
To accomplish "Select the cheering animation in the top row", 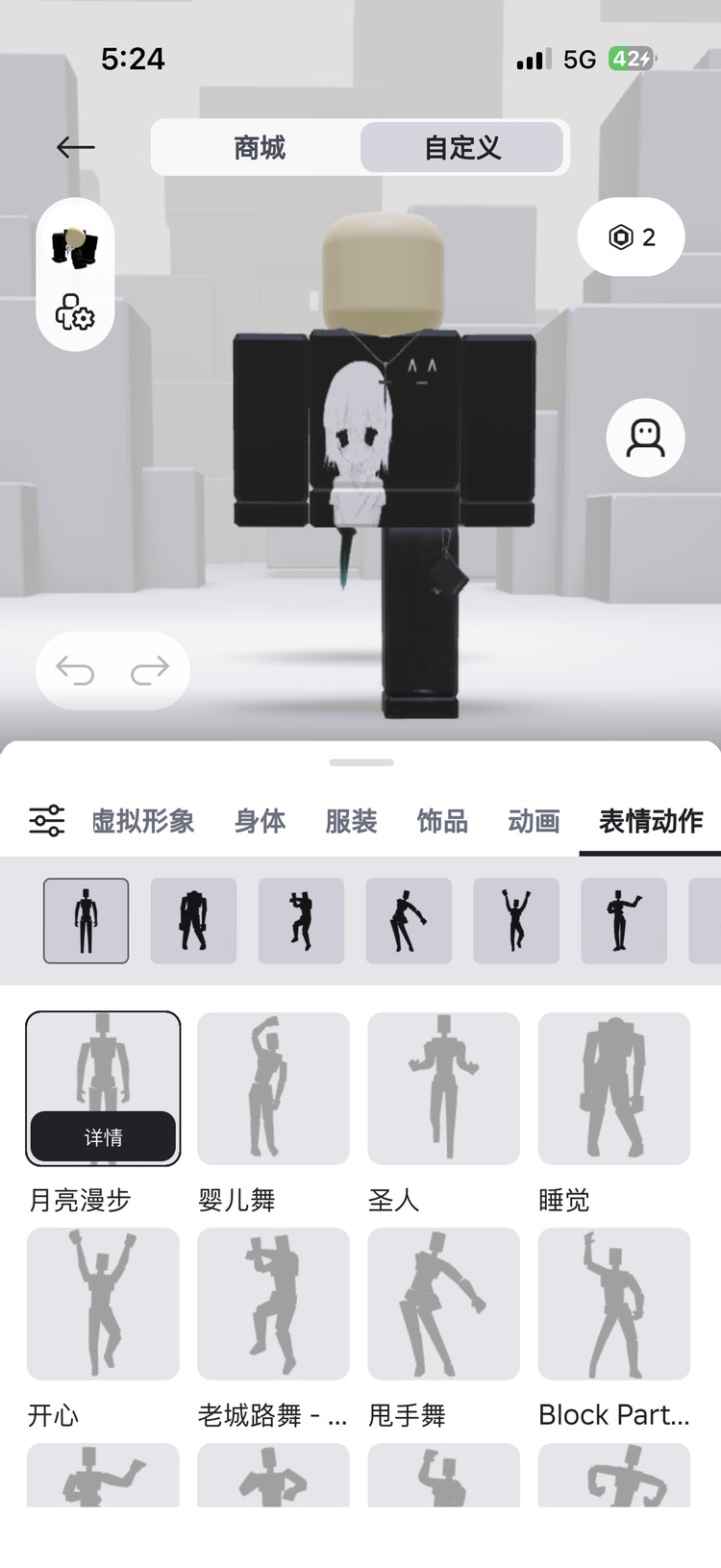I will (x=515, y=920).
